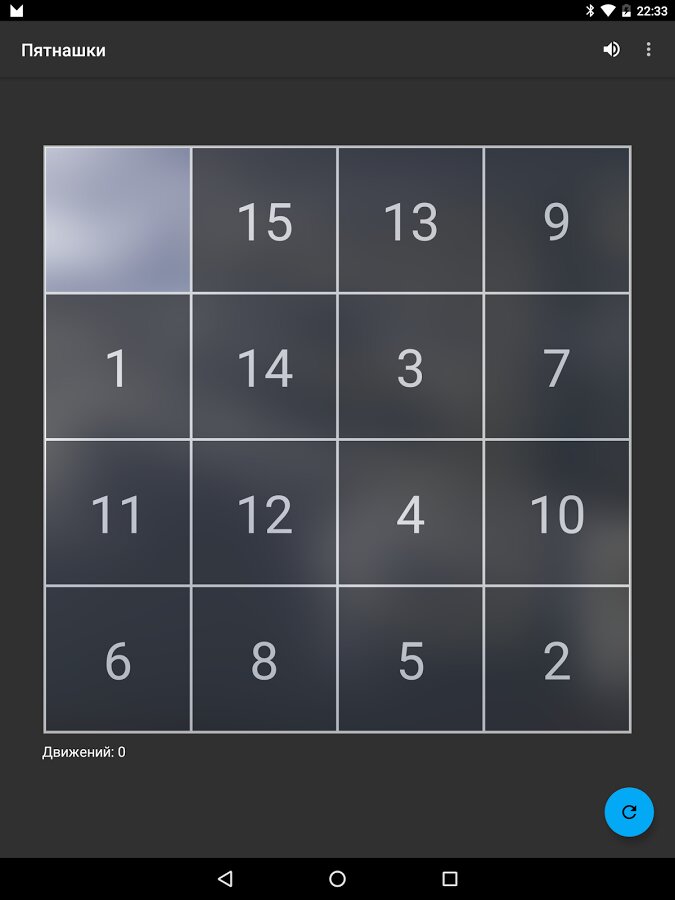Select tile number 4
Image resolution: width=675 pixels, height=900 pixels.
[410, 513]
